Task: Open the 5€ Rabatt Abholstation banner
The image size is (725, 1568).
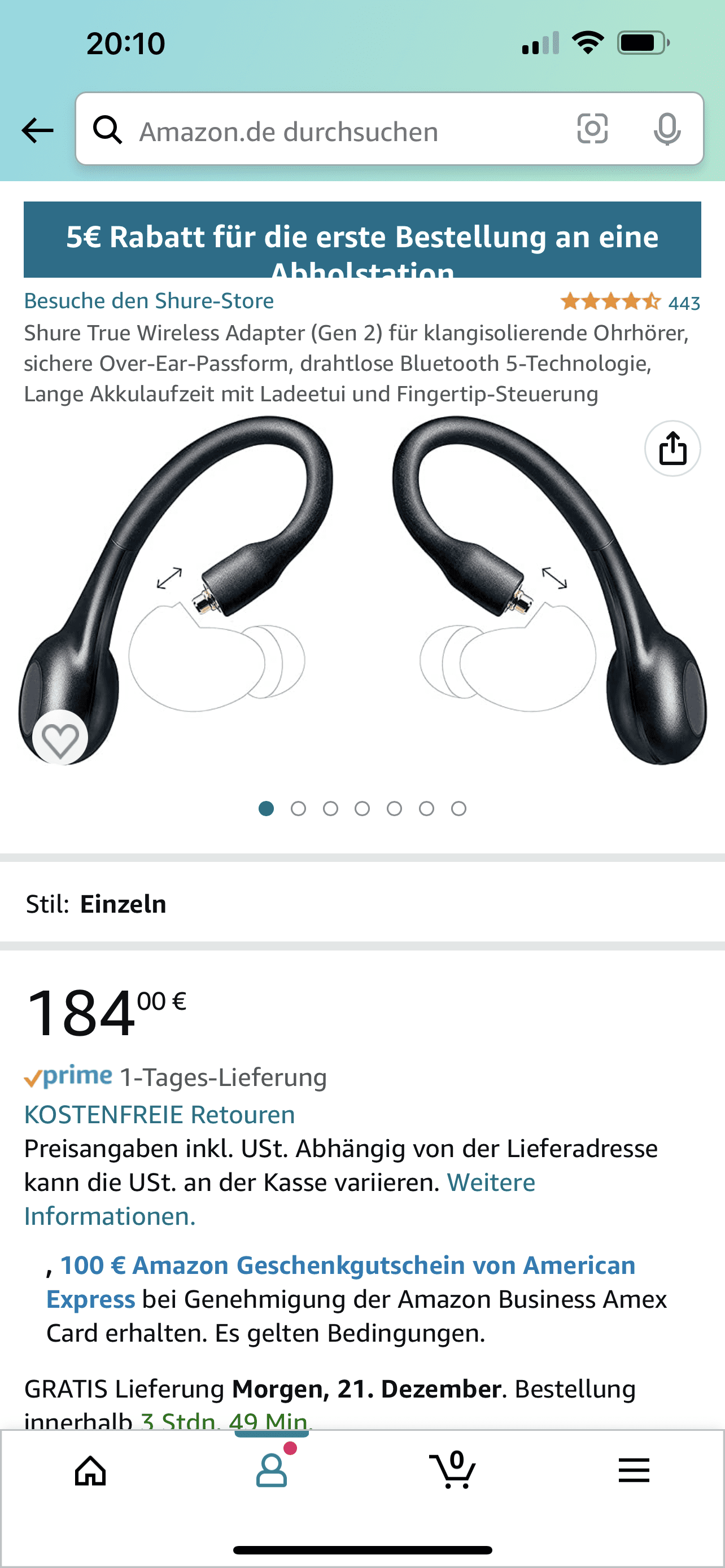Action: pyautogui.click(x=362, y=240)
